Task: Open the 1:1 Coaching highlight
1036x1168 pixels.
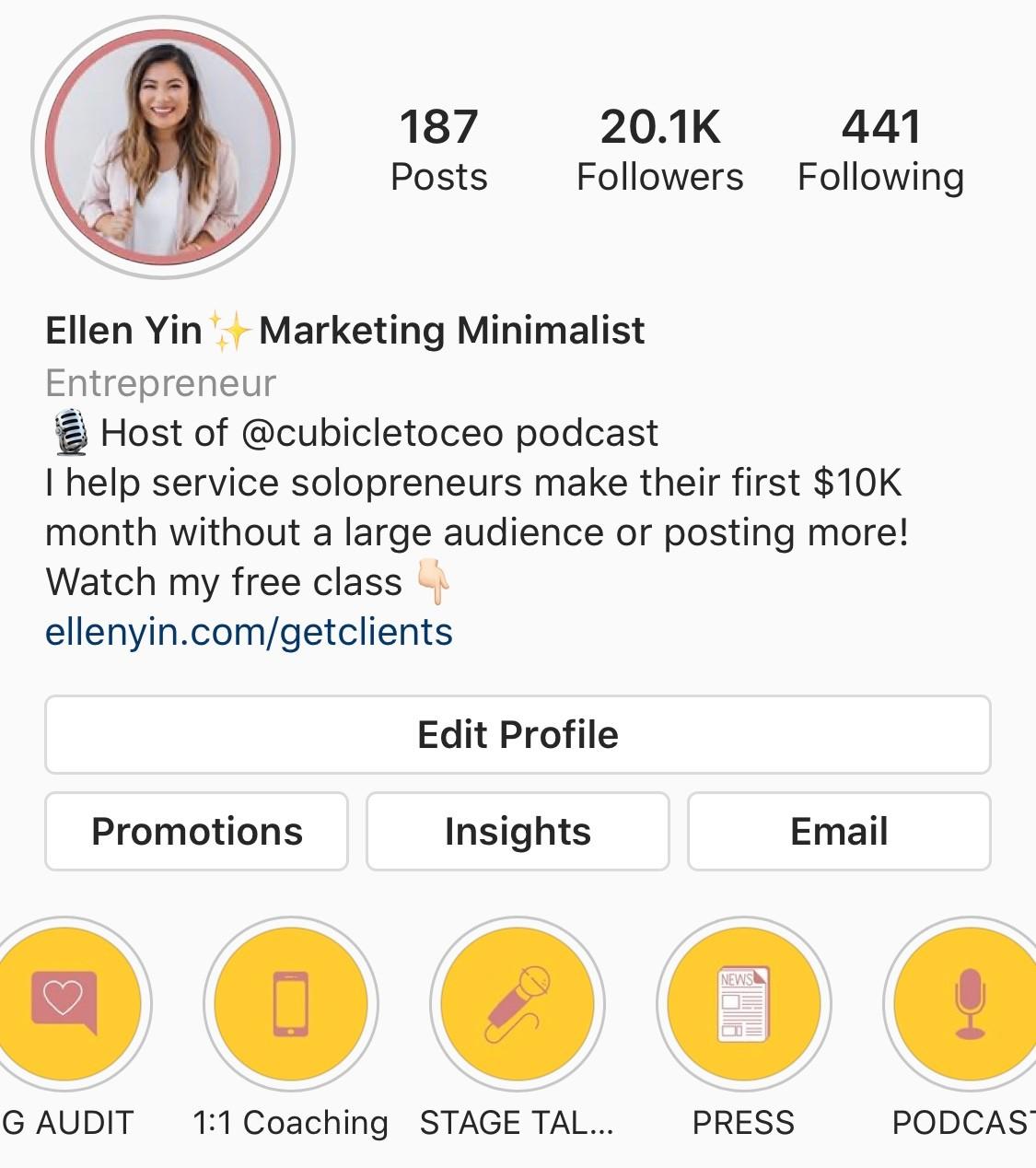Action: (290, 1004)
